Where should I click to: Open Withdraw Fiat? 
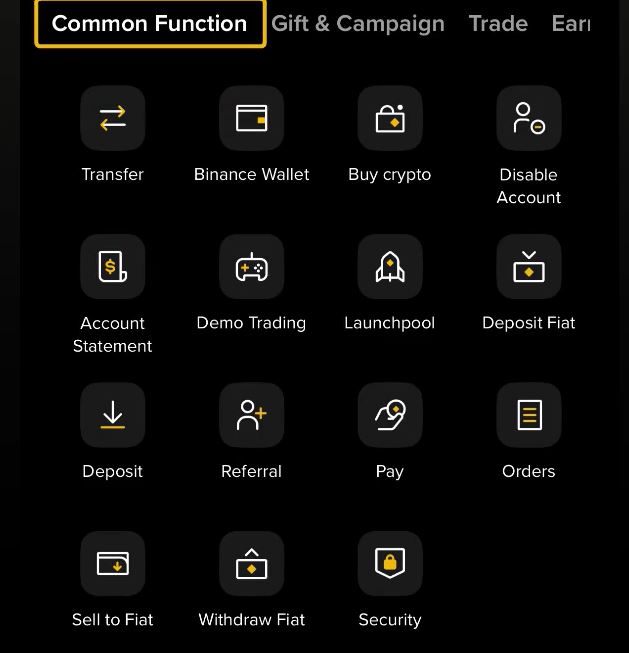[251, 564]
